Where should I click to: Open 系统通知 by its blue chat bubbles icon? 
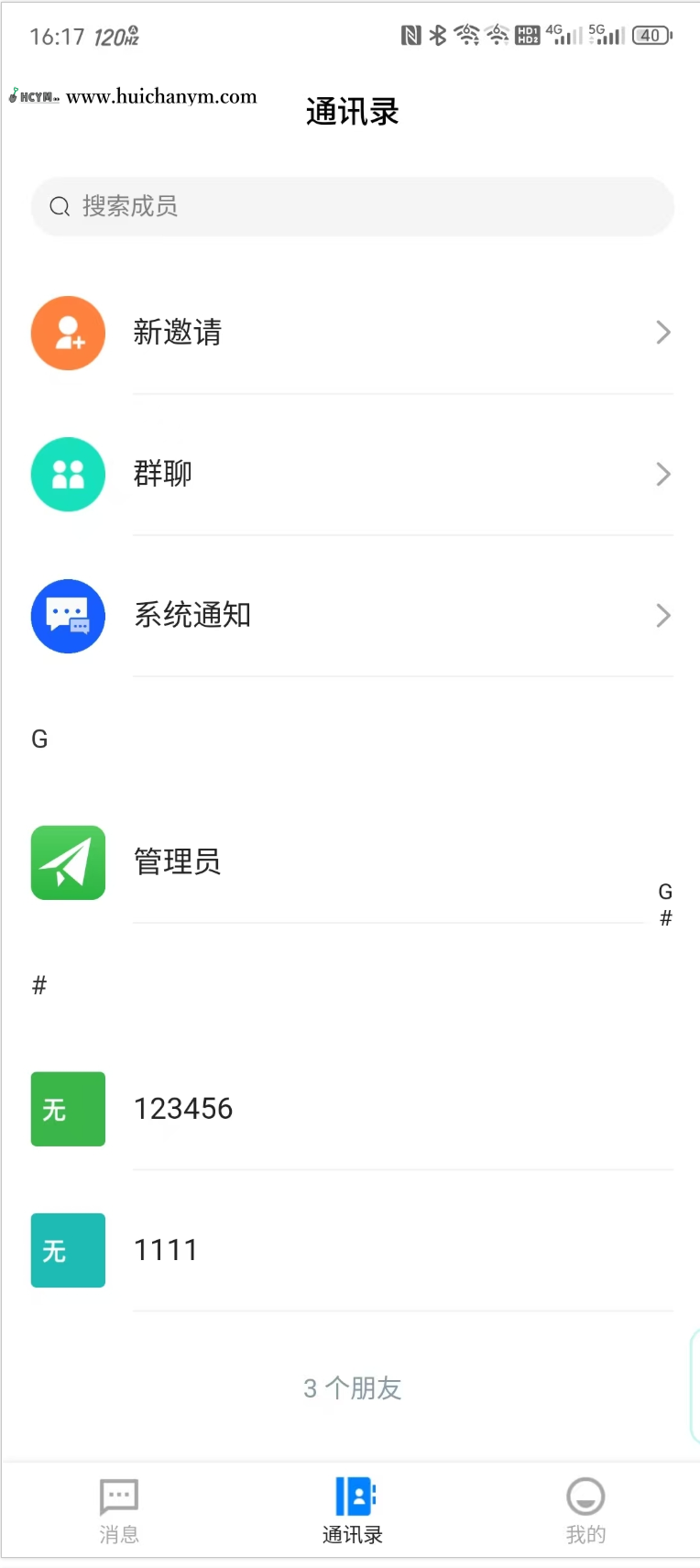pos(68,616)
